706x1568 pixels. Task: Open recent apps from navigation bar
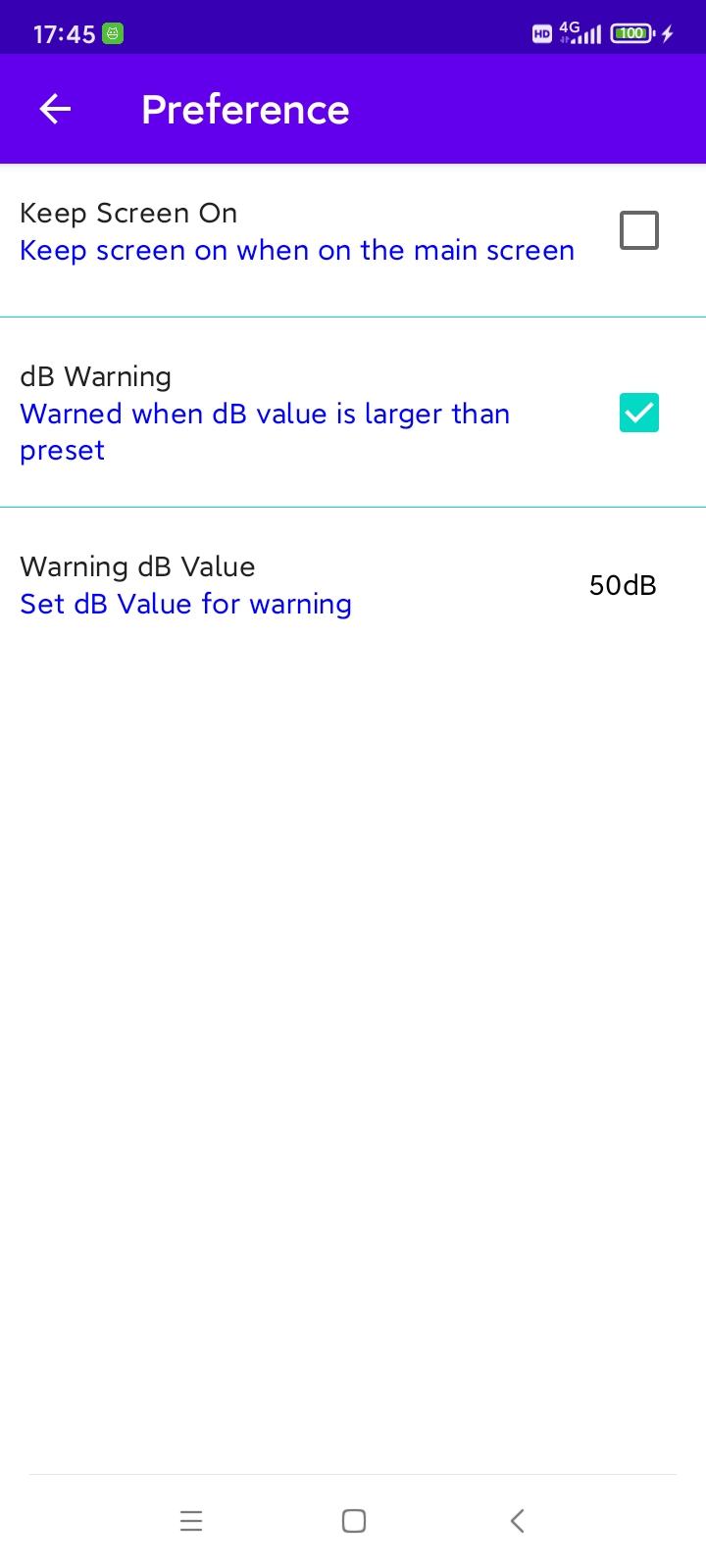coord(191,1520)
